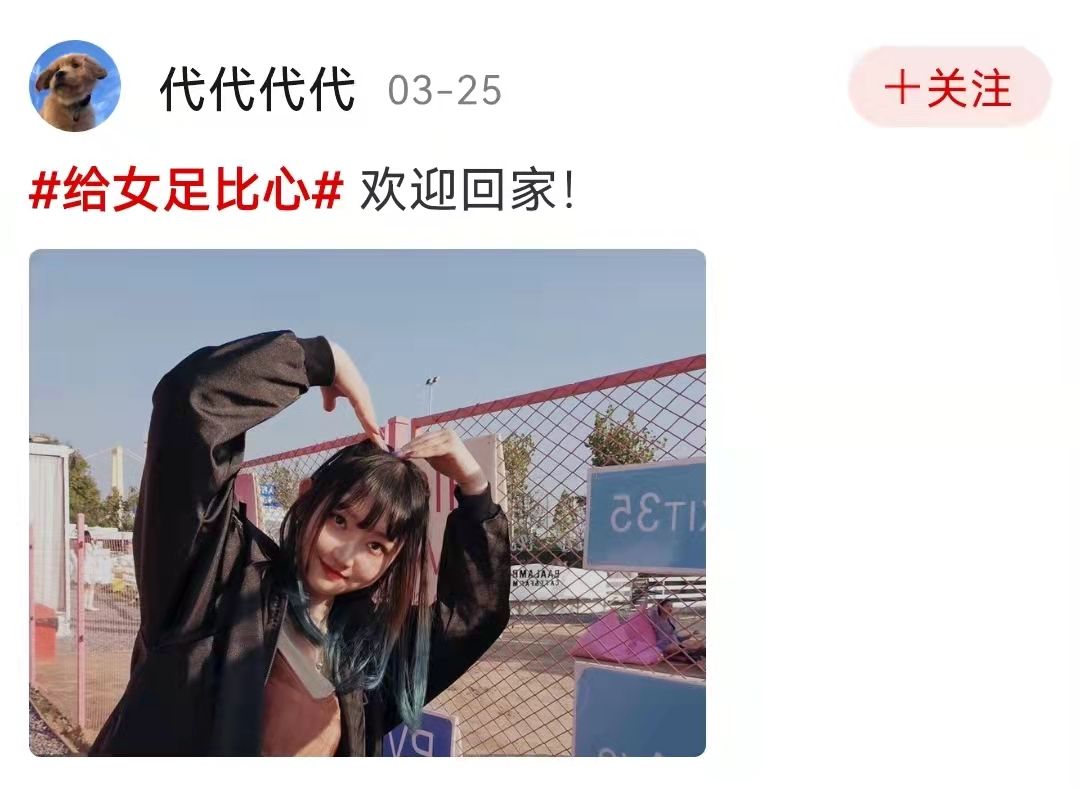View the heart-gesture post photo

(x=367, y=502)
